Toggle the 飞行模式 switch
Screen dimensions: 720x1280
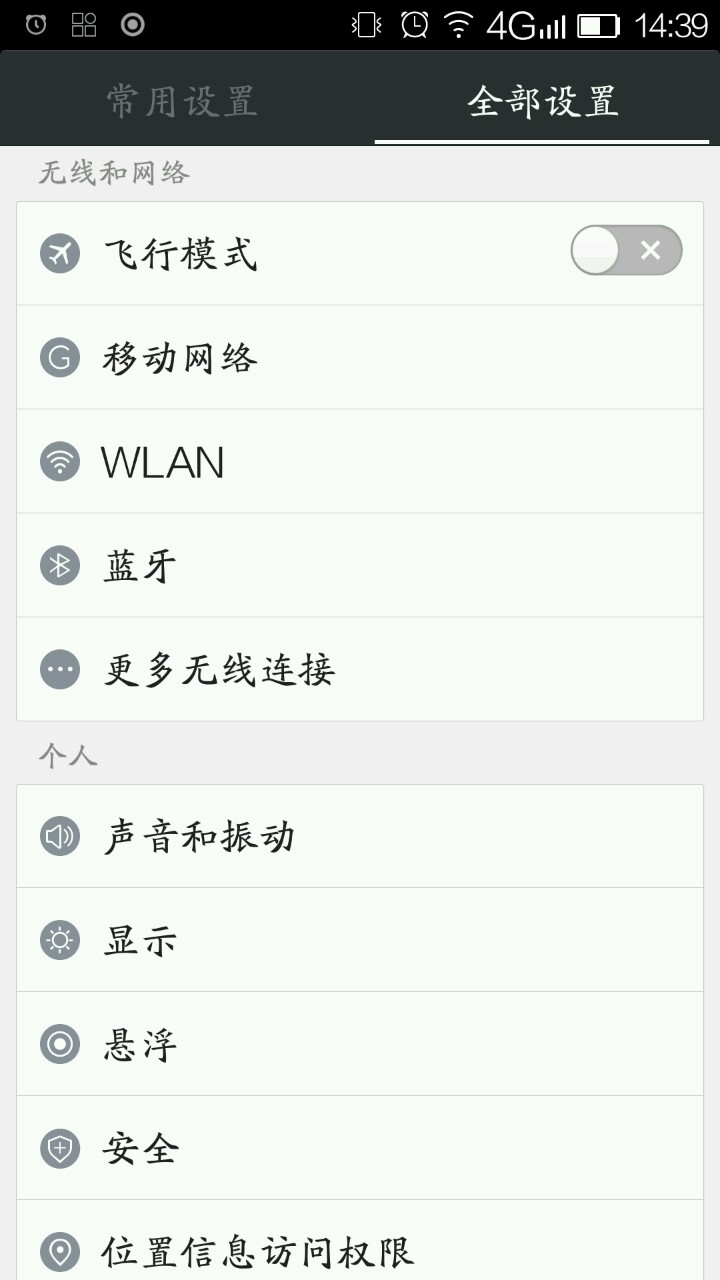coord(626,250)
